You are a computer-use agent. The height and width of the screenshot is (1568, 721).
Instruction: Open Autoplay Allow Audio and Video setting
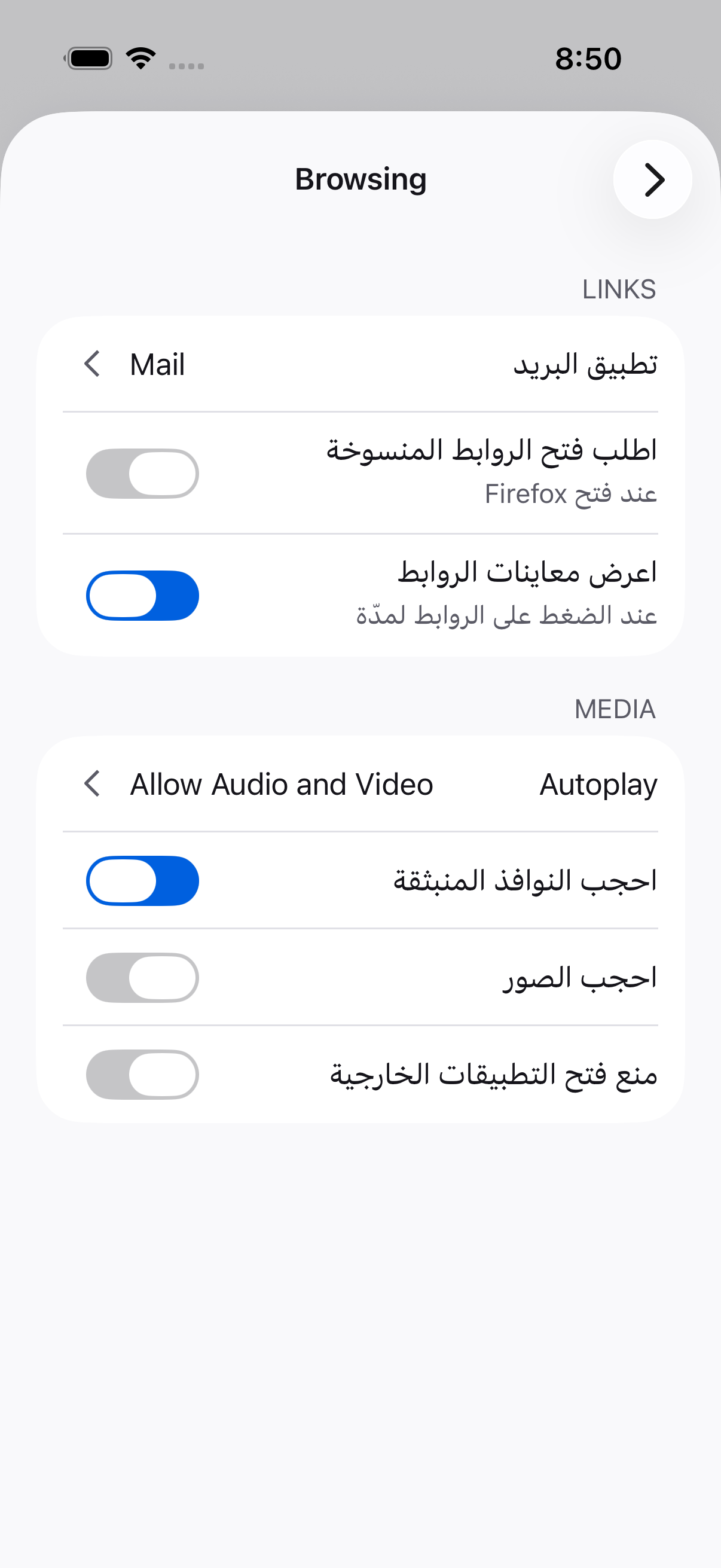pyautogui.click(x=360, y=784)
